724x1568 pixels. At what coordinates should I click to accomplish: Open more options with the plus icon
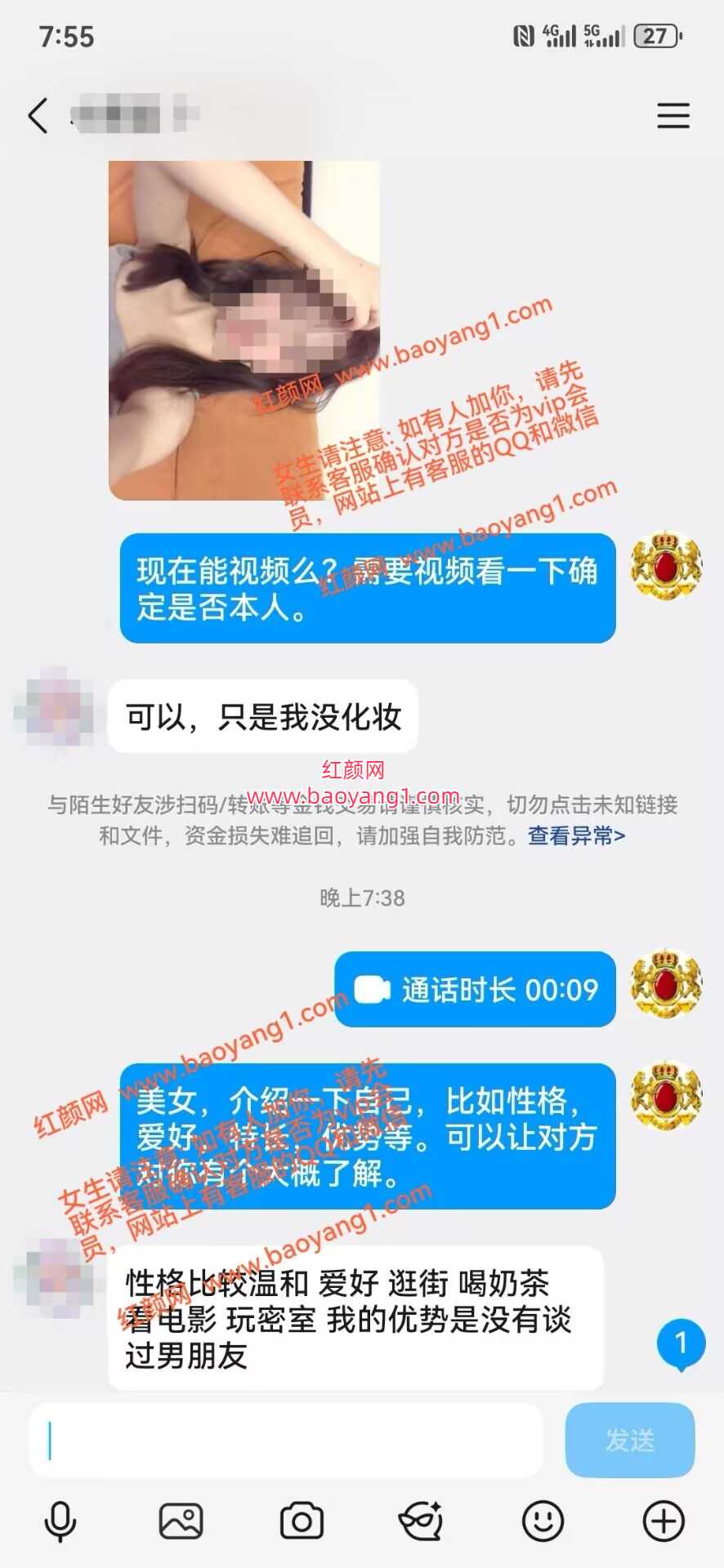pyautogui.click(x=663, y=1521)
